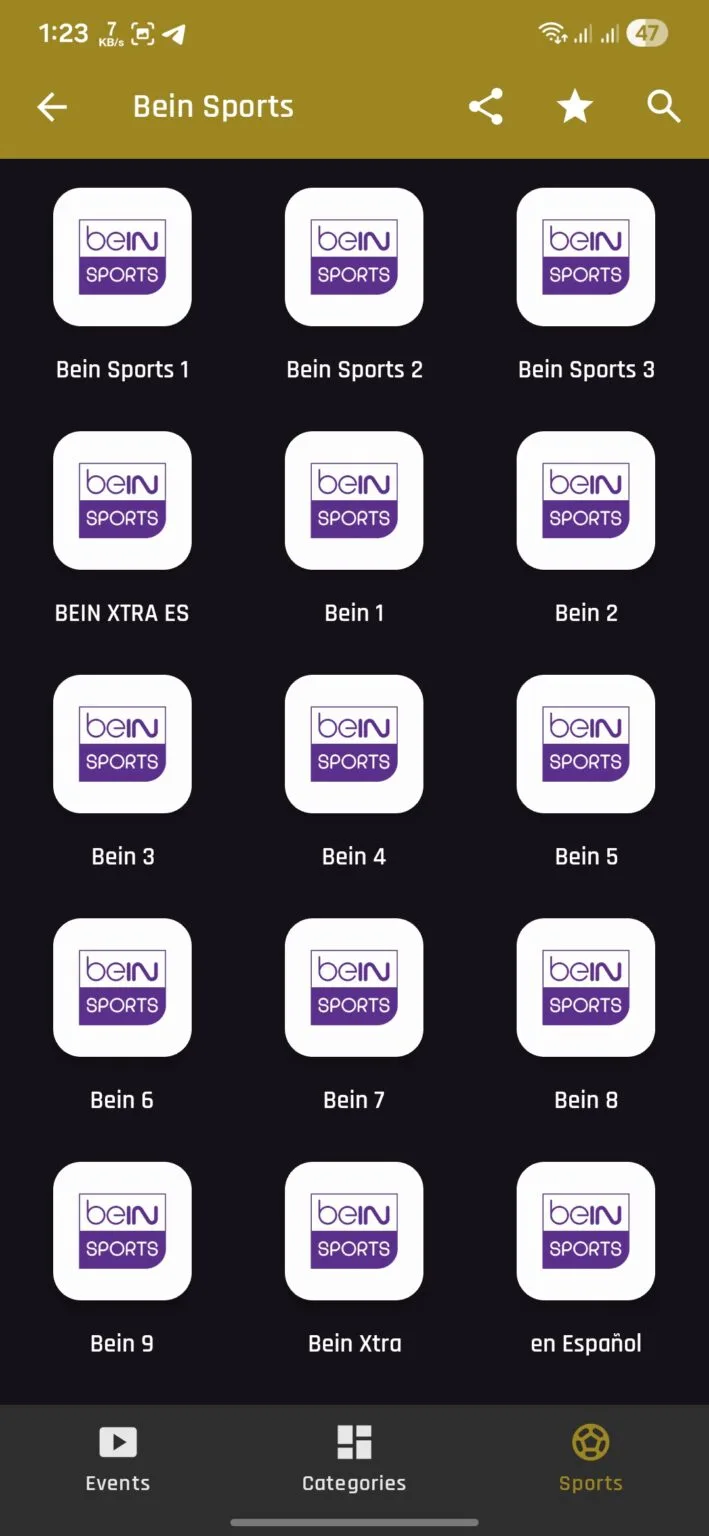709x1536 pixels.
Task: Choose the Bein 2 channel
Action: pos(586,500)
